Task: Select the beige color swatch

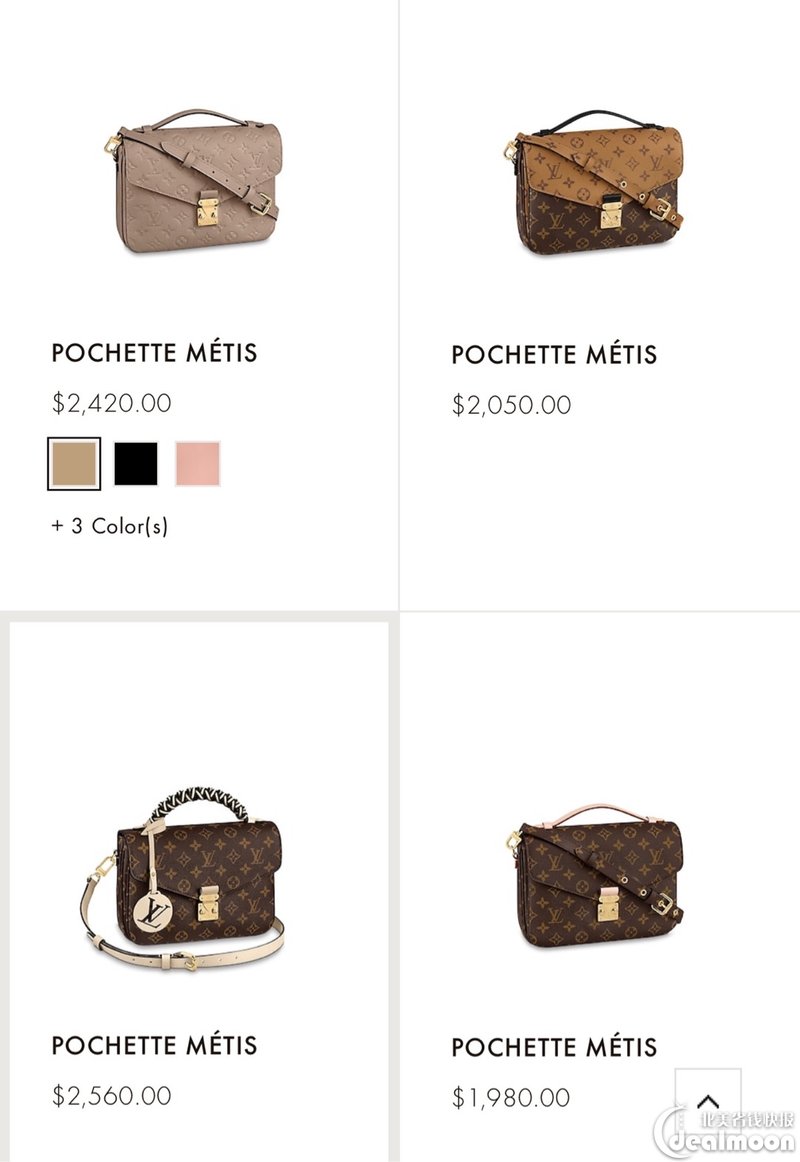Action: tap(74, 464)
